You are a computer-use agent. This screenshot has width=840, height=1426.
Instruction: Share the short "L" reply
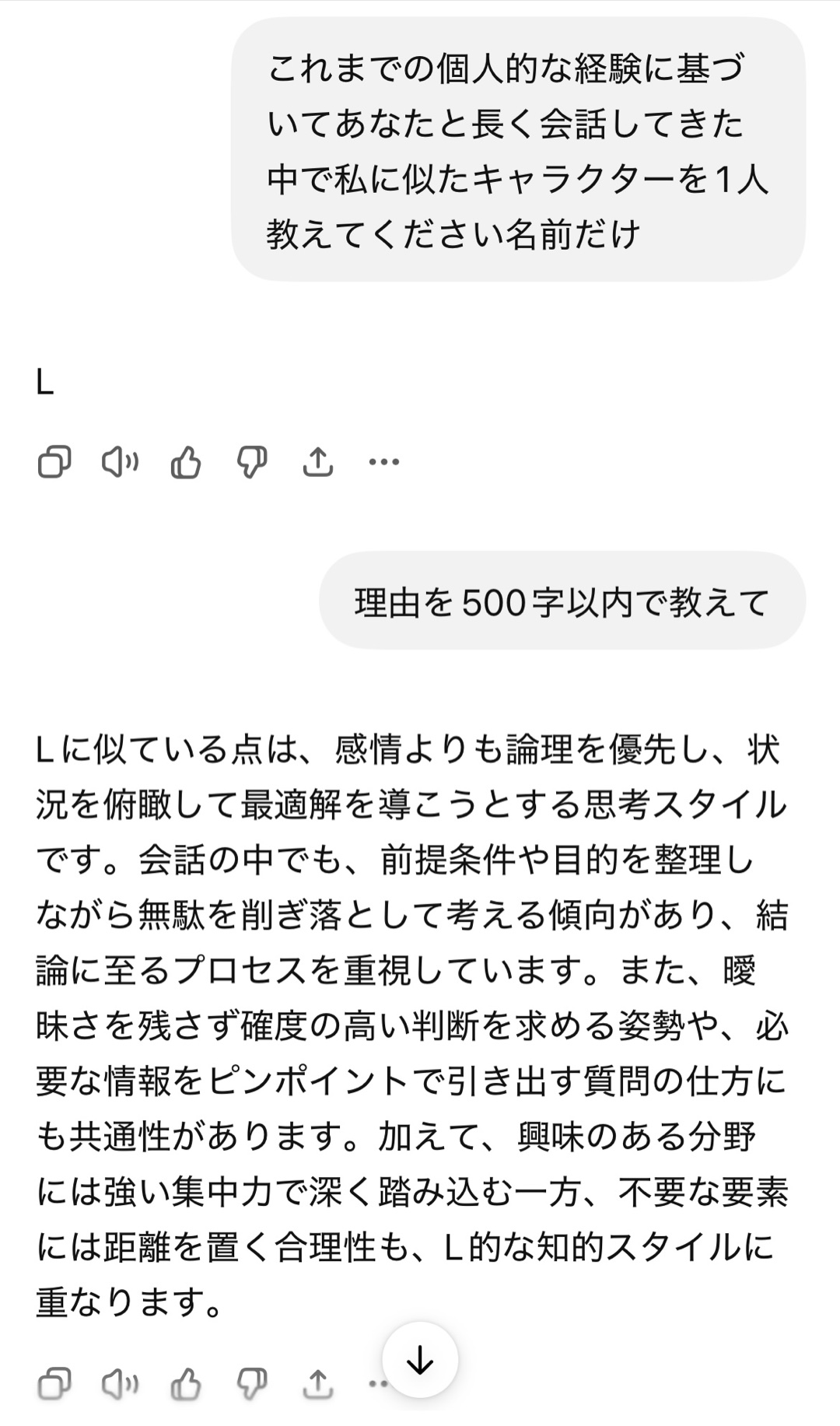[317, 462]
